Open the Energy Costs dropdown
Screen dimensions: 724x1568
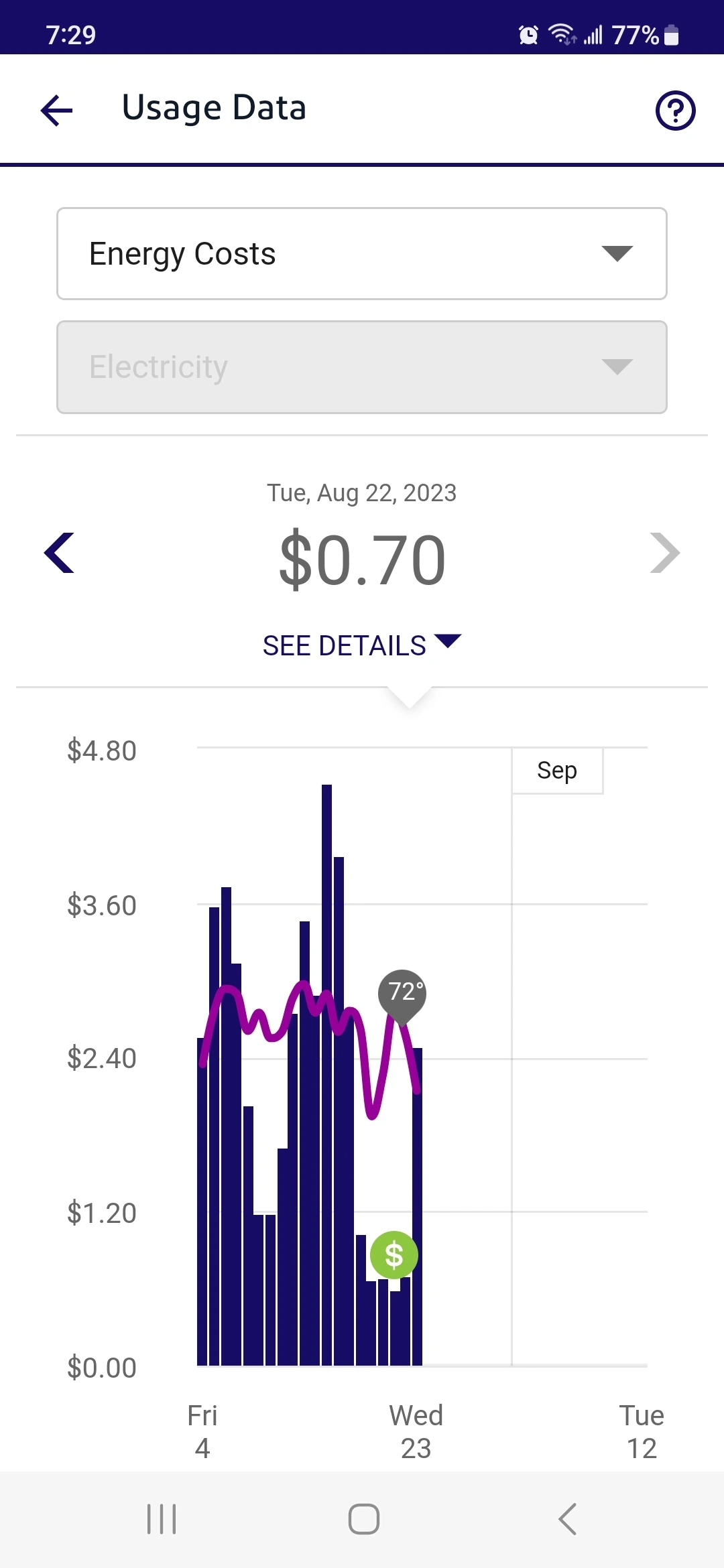362,254
